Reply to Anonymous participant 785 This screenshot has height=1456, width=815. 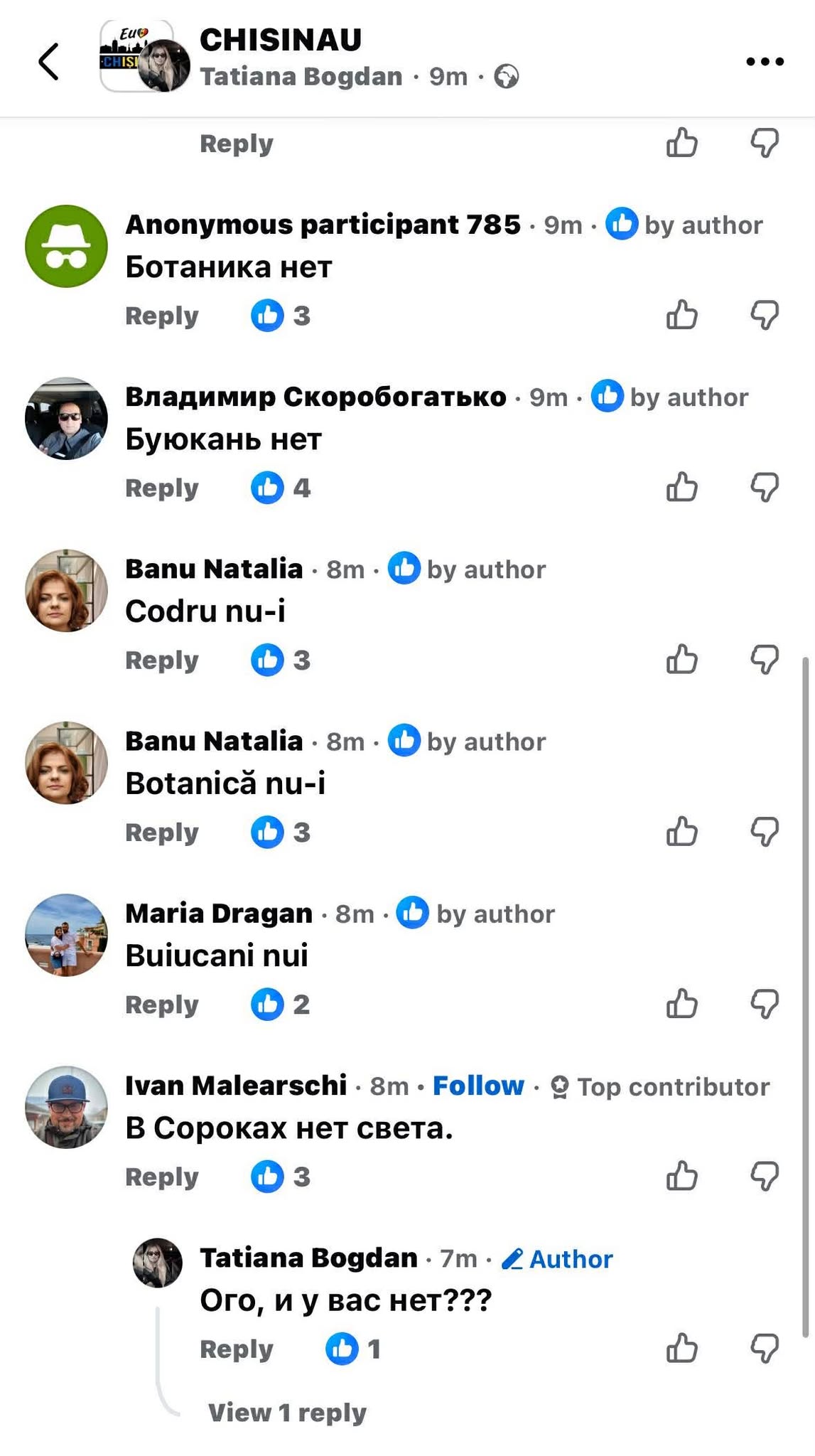tap(161, 316)
